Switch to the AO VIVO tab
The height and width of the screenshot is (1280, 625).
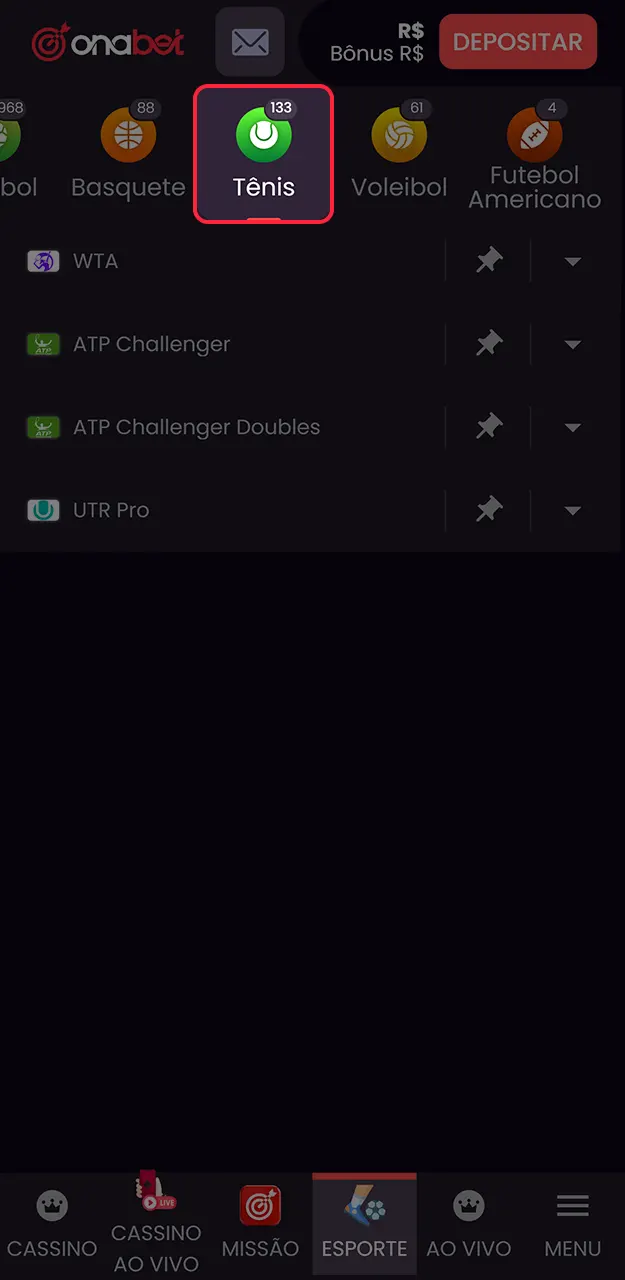click(x=468, y=1226)
